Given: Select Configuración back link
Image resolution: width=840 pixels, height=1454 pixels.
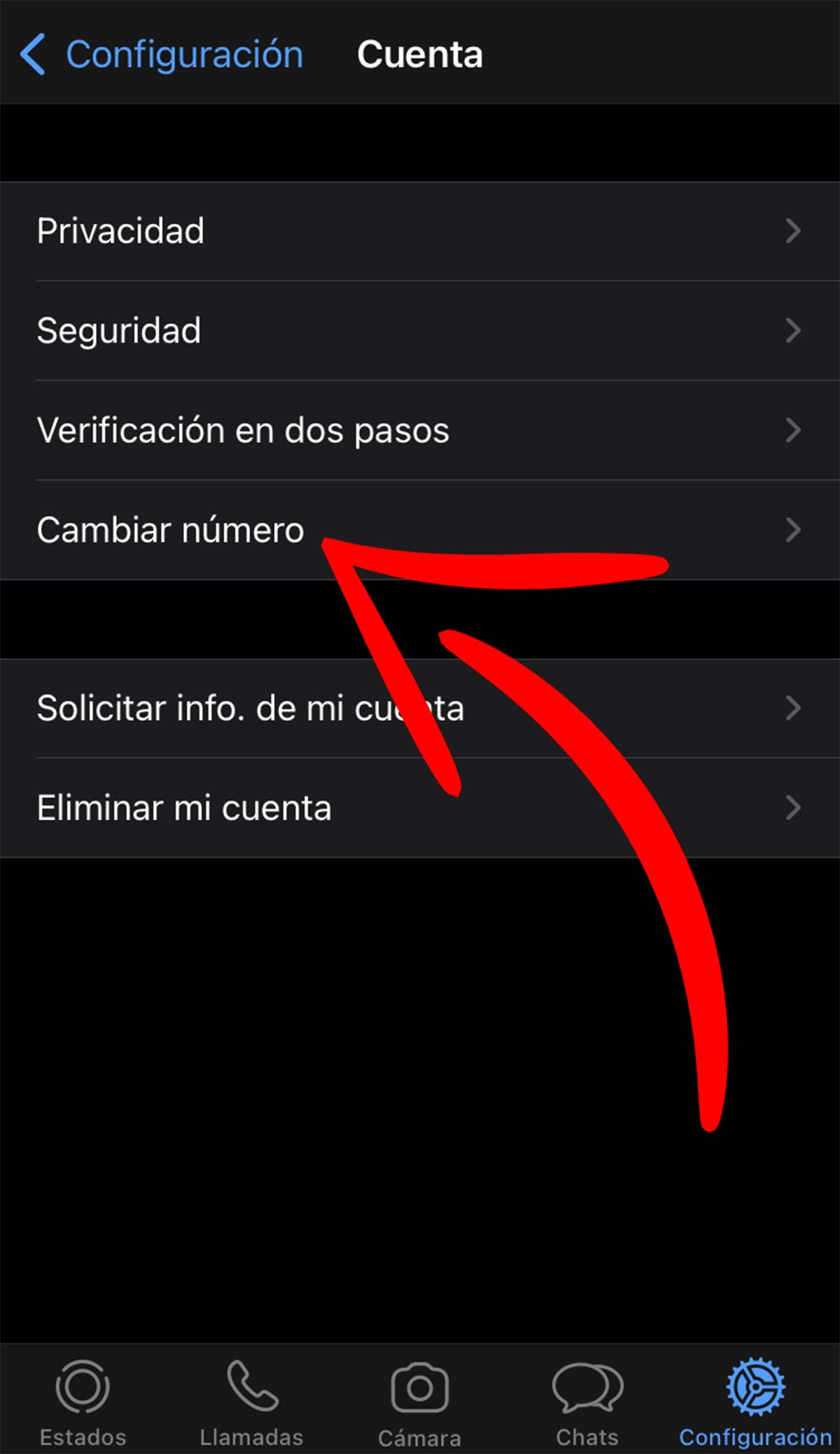Looking at the screenshot, I should 185,53.
